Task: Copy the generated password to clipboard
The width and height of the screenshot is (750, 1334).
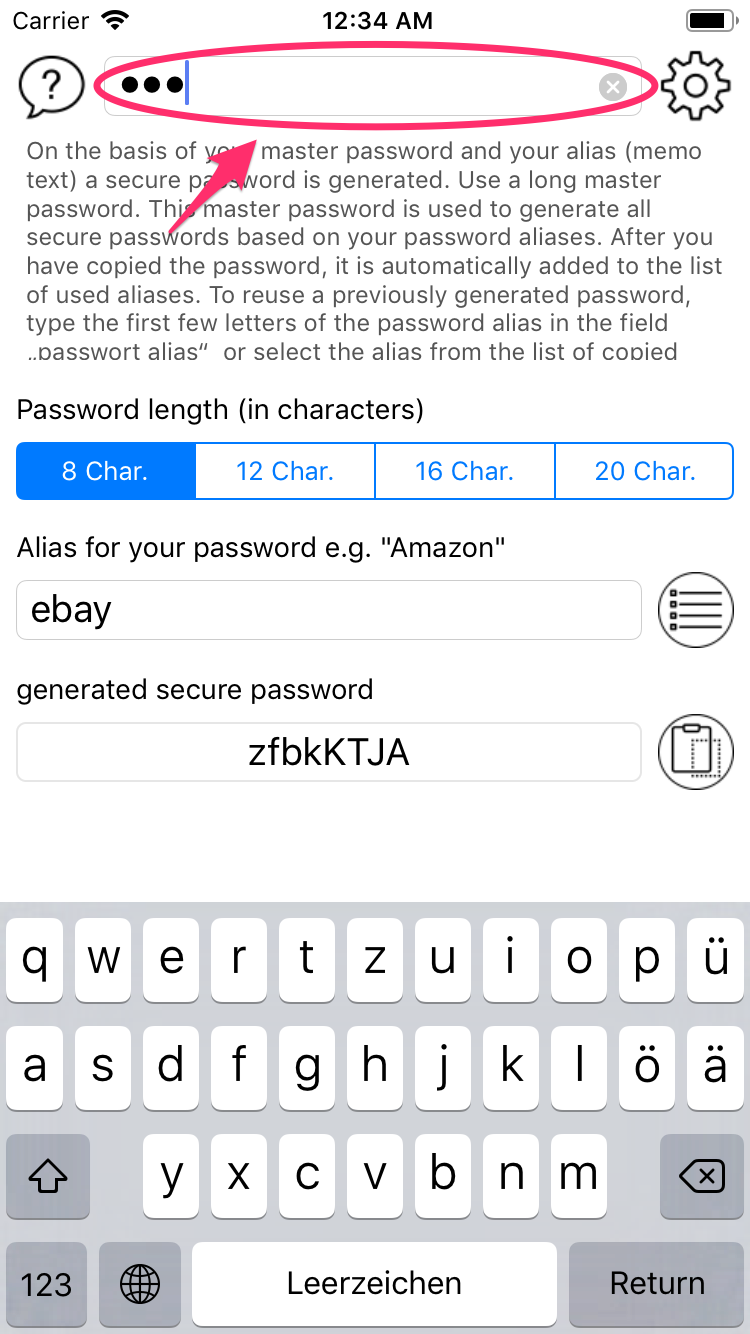Action: (x=696, y=752)
